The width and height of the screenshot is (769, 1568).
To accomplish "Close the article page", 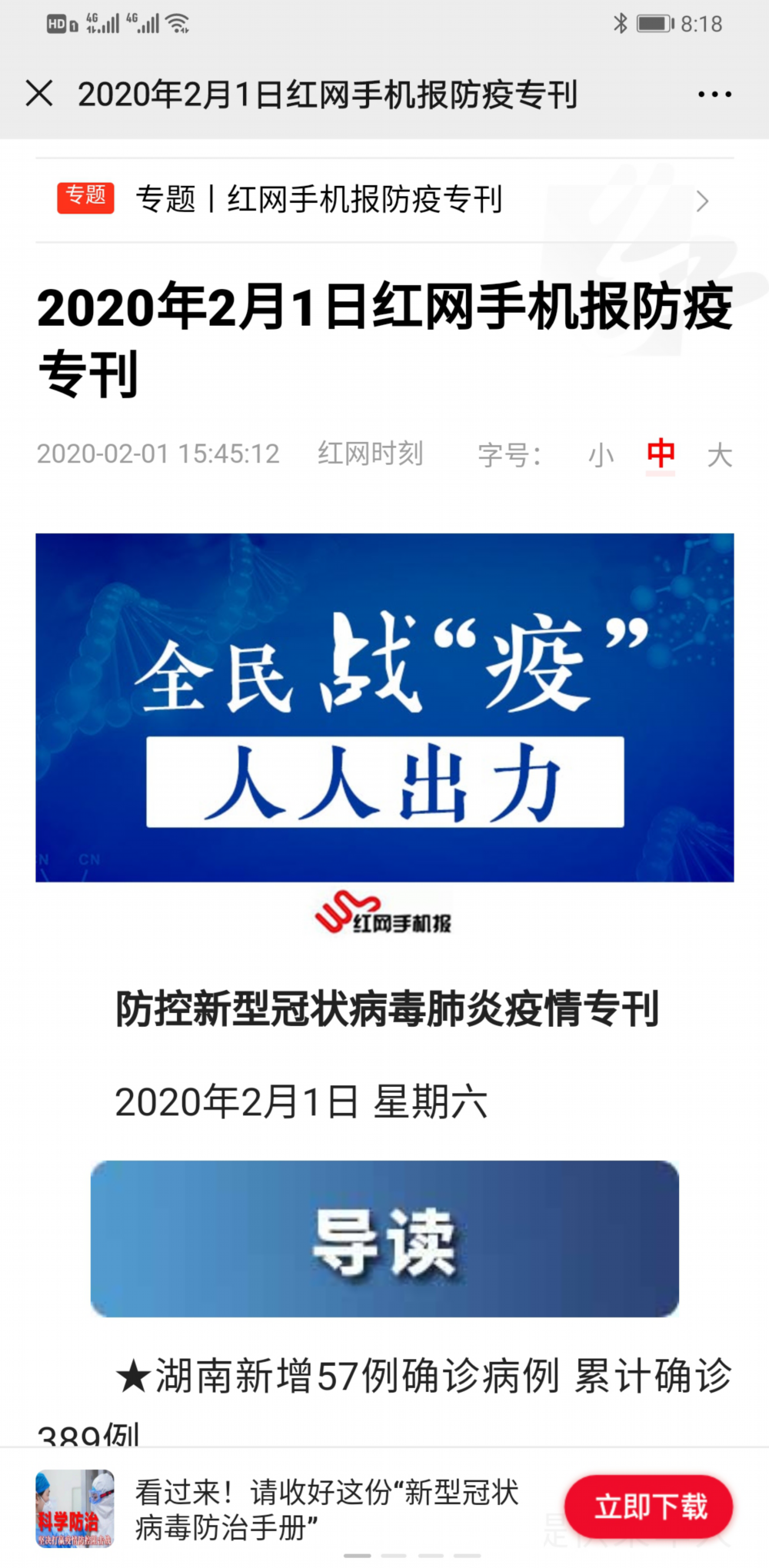I will pyautogui.click(x=39, y=94).
